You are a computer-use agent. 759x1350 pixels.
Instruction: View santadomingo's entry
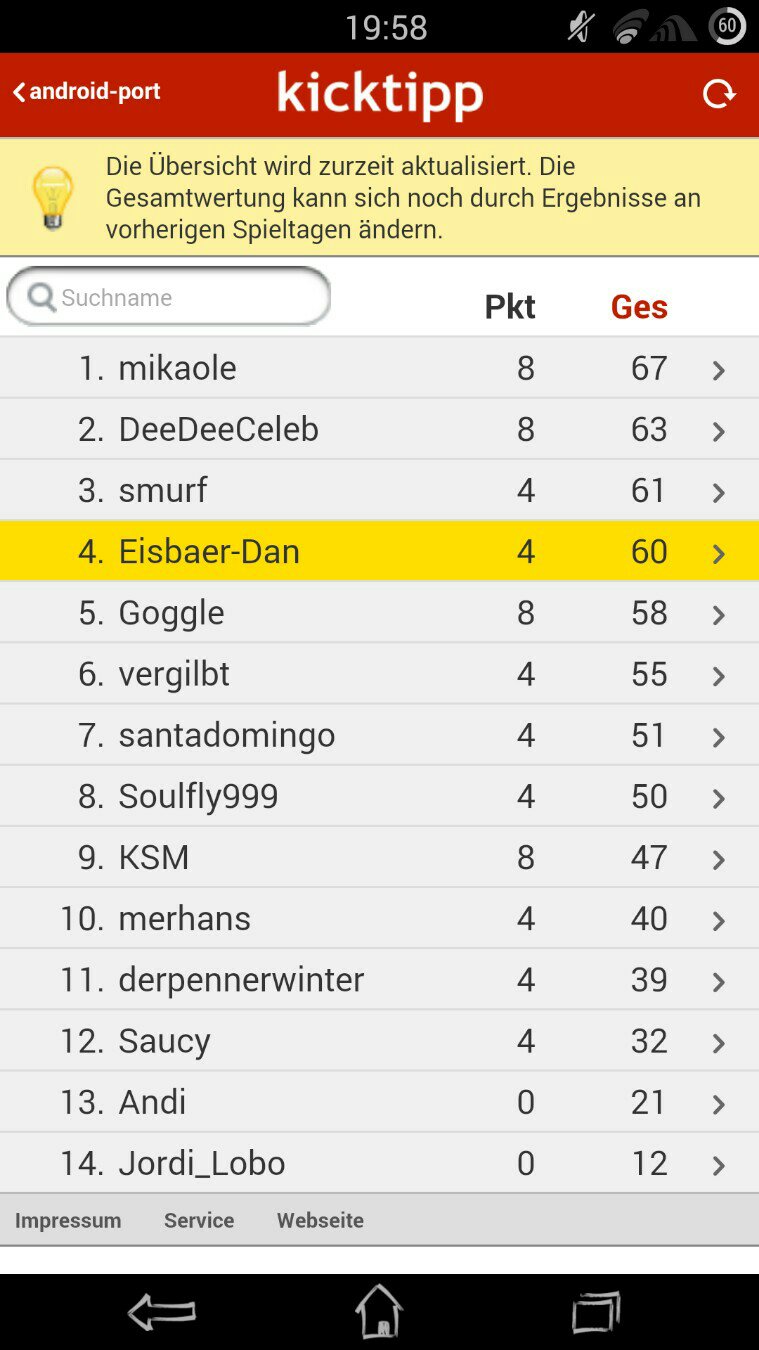[x=379, y=735]
